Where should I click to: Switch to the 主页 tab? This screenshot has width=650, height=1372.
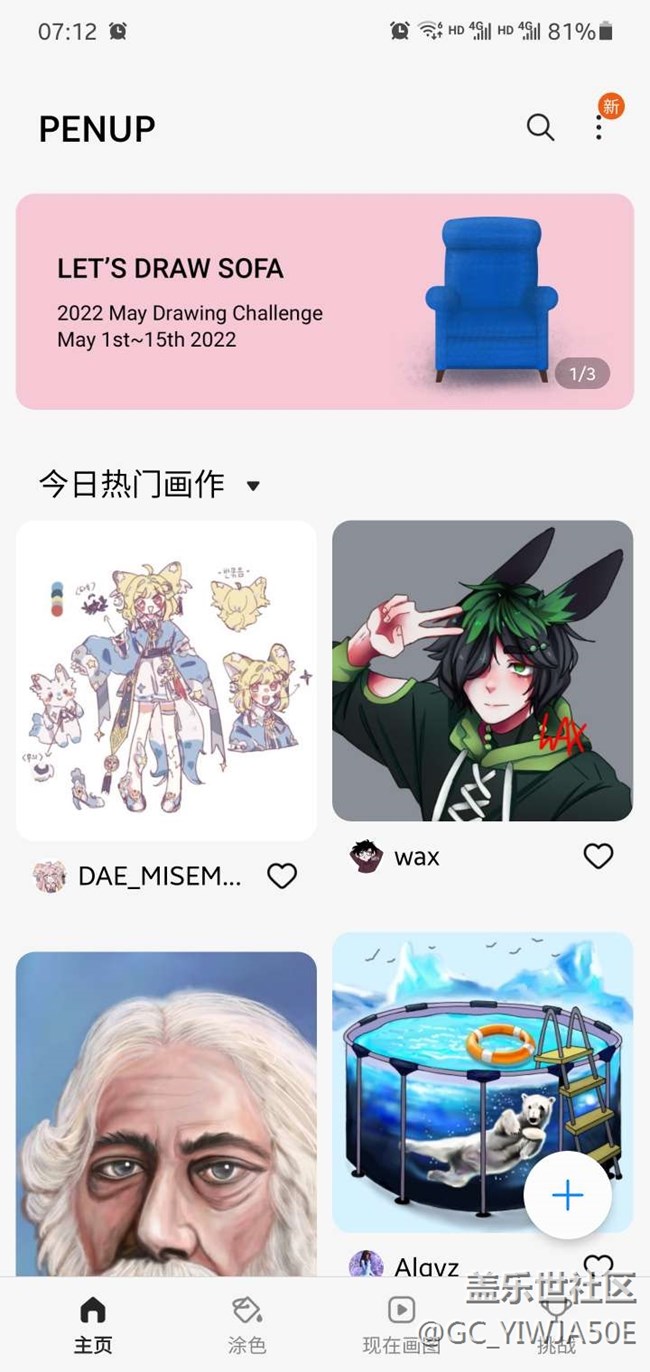[92, 1324]
